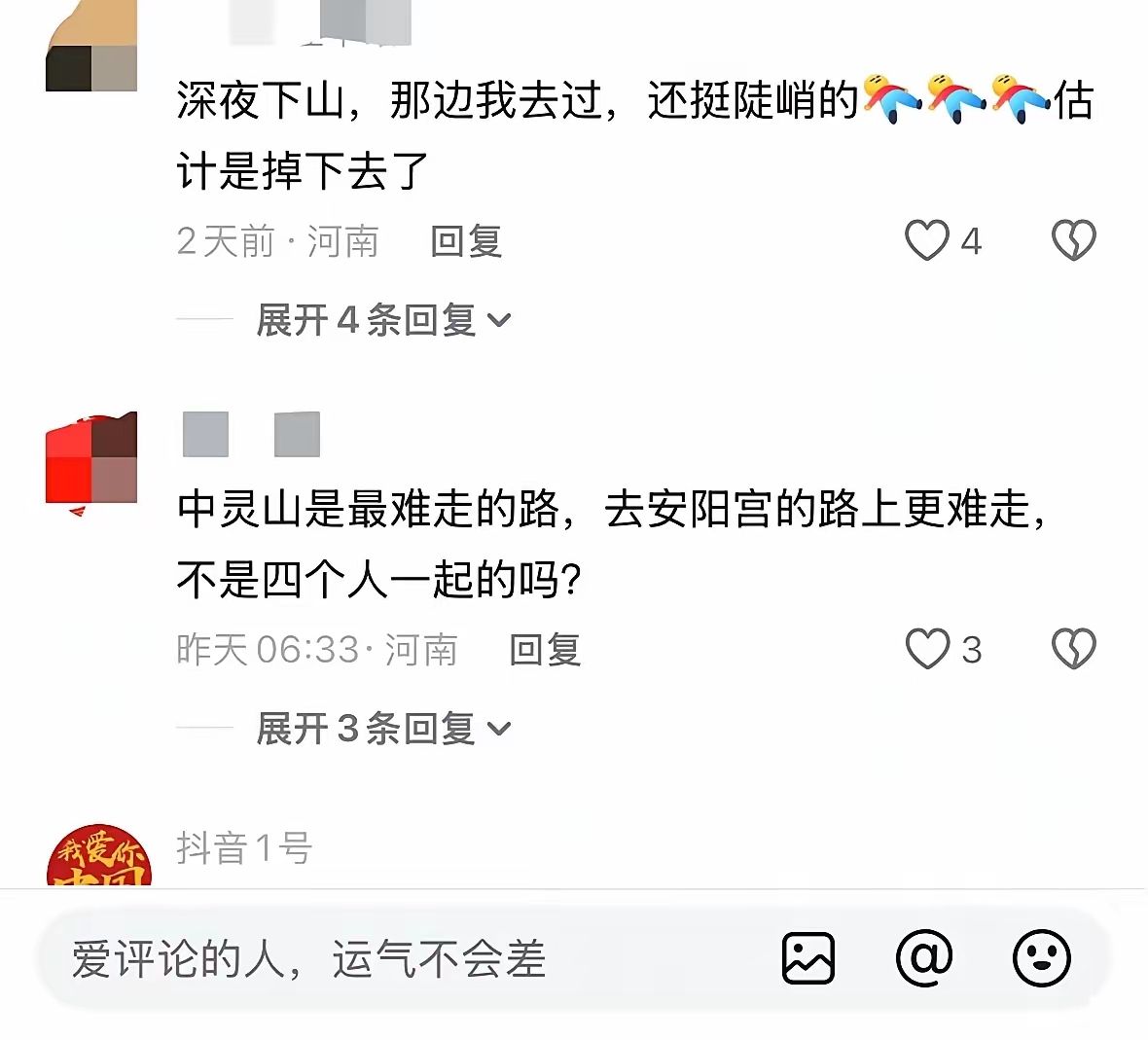Focus the comment input field
The image size is (1148, 1040).
pyautogui.click(x=389, y=959)
